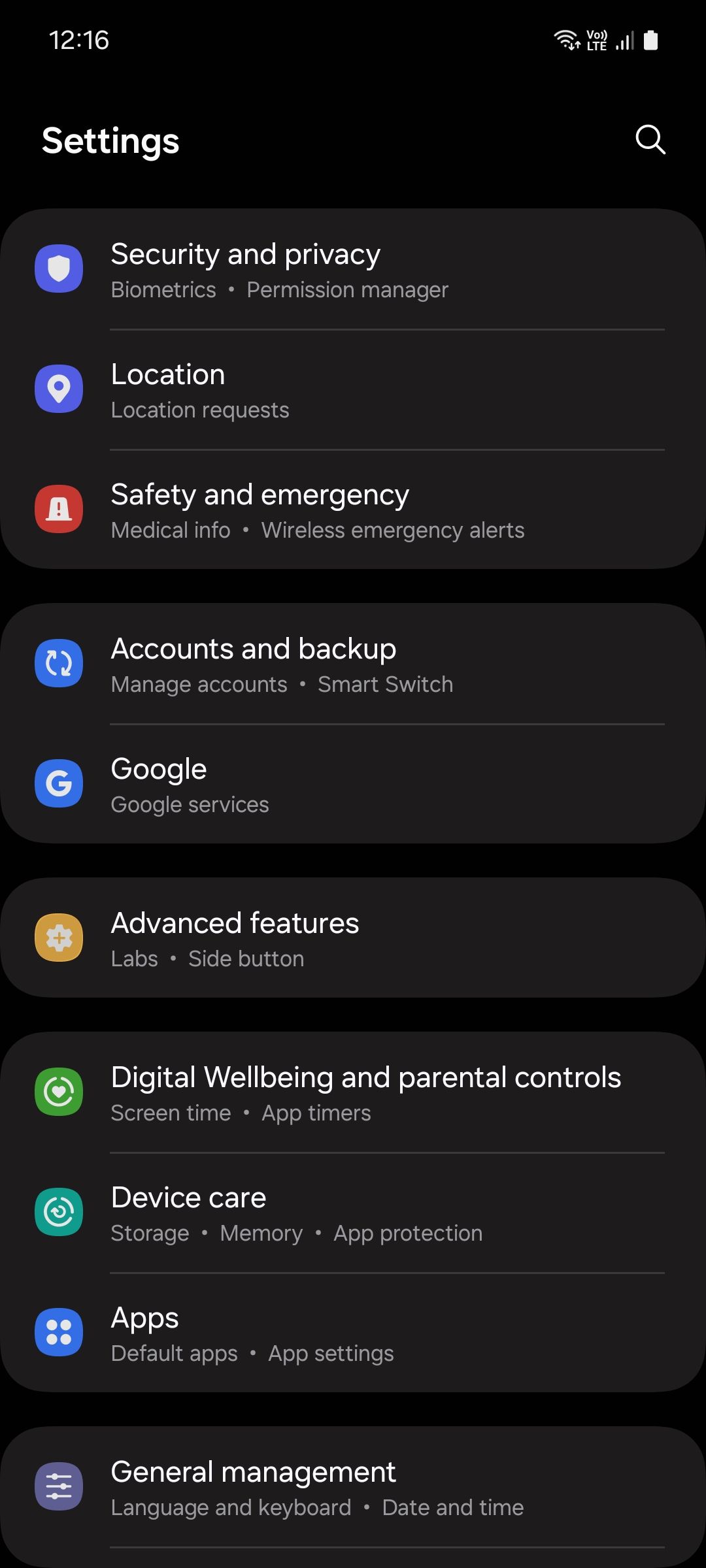Screen dimensions: 706x1568
Task: Select the Accounts and backup sync icon
Action: [x=59, y=662]
